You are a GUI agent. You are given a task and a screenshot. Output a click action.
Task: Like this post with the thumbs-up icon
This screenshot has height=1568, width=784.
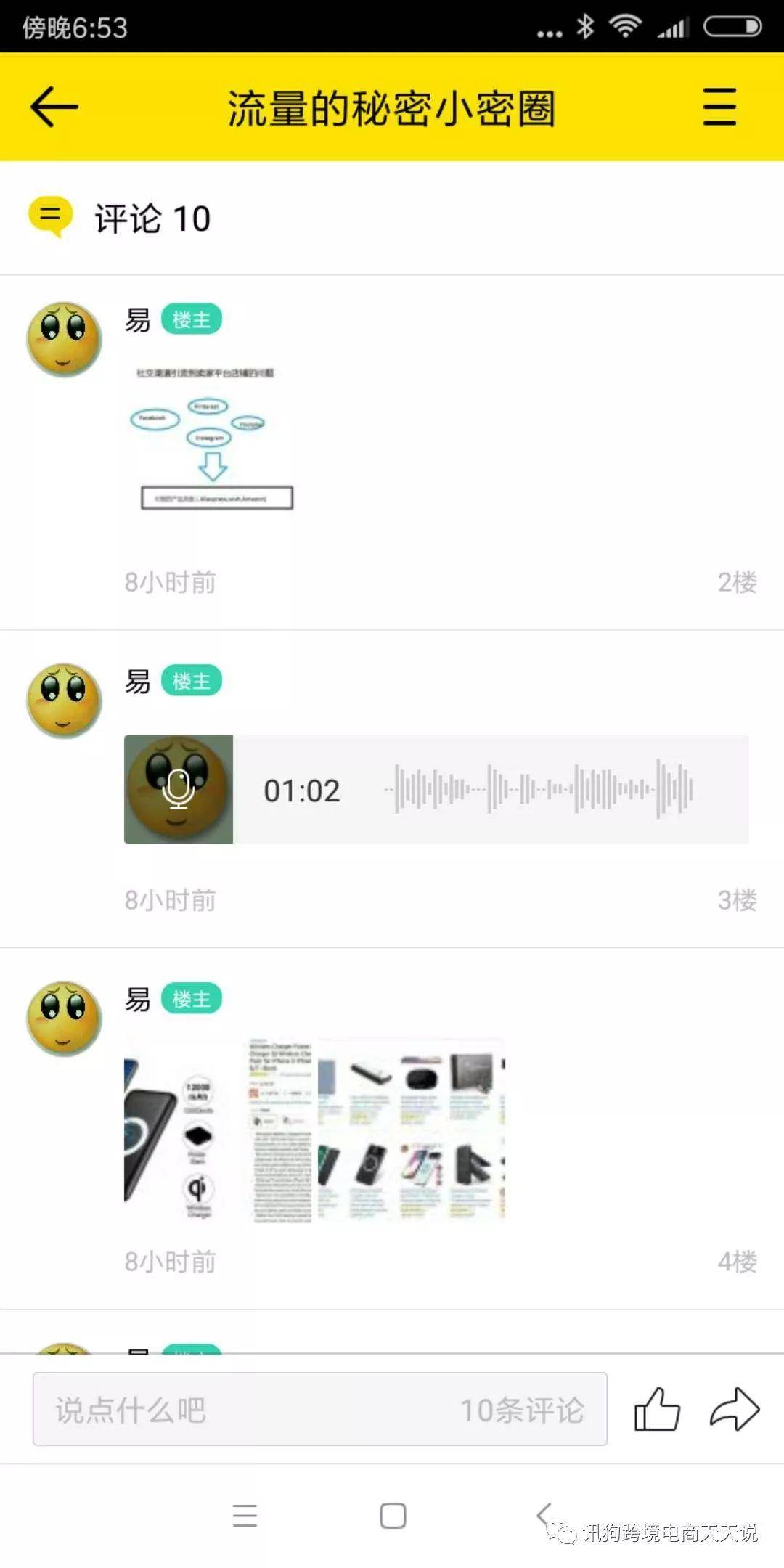point(657,1410)
